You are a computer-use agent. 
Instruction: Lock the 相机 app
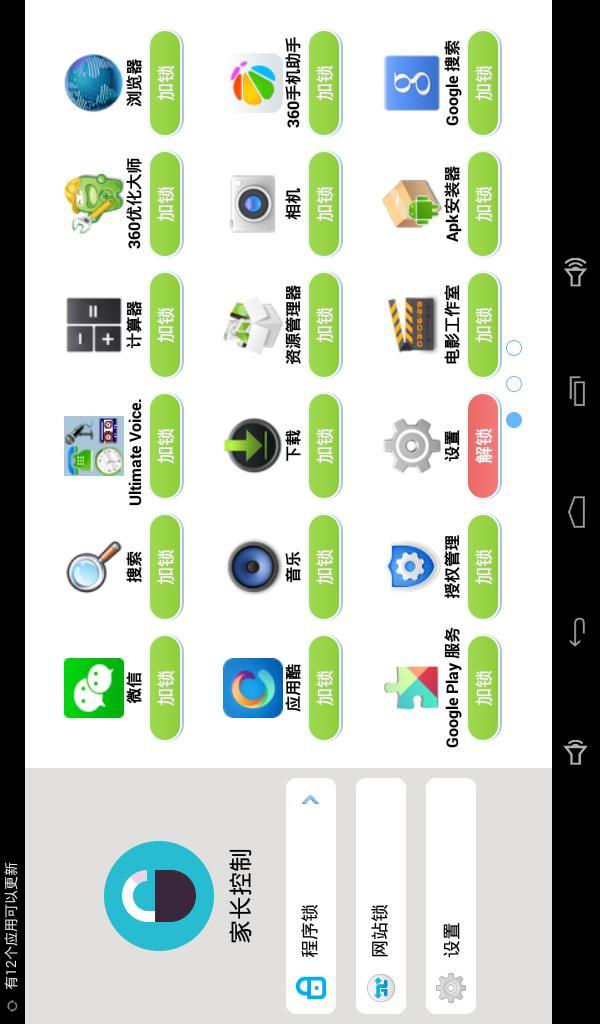(324, 204)
